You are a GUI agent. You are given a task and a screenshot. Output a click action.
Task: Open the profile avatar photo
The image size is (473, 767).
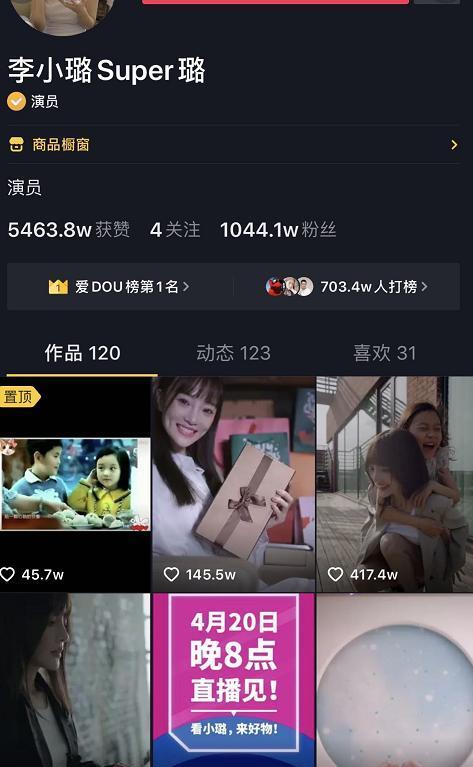coord(62,16)
